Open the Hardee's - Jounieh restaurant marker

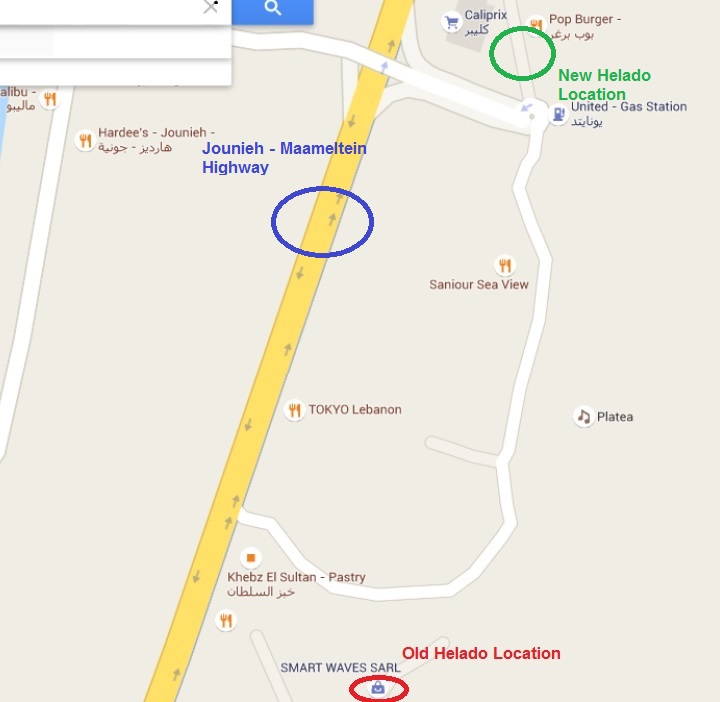85,141
